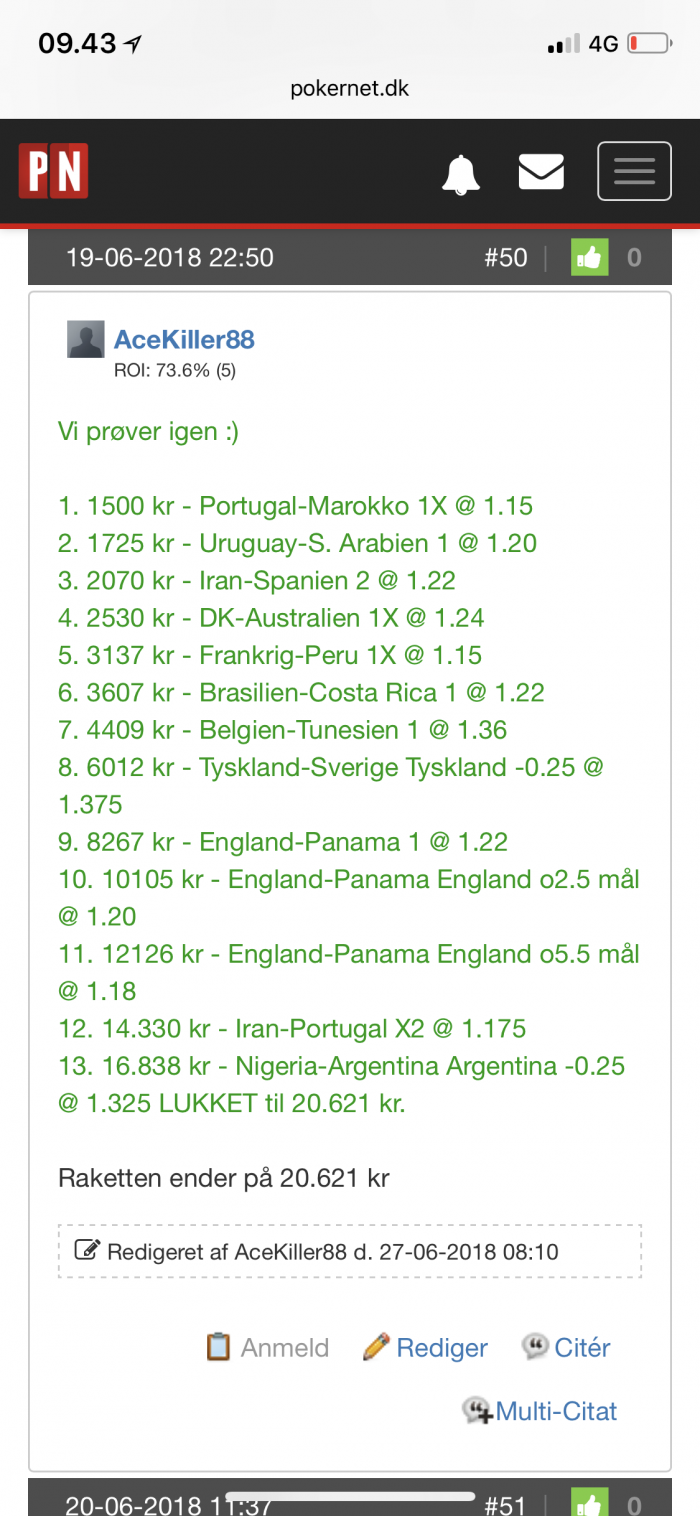Open the hamburger navigation menu
This screenshot has width=700, height=1516.
pos(634,172)
